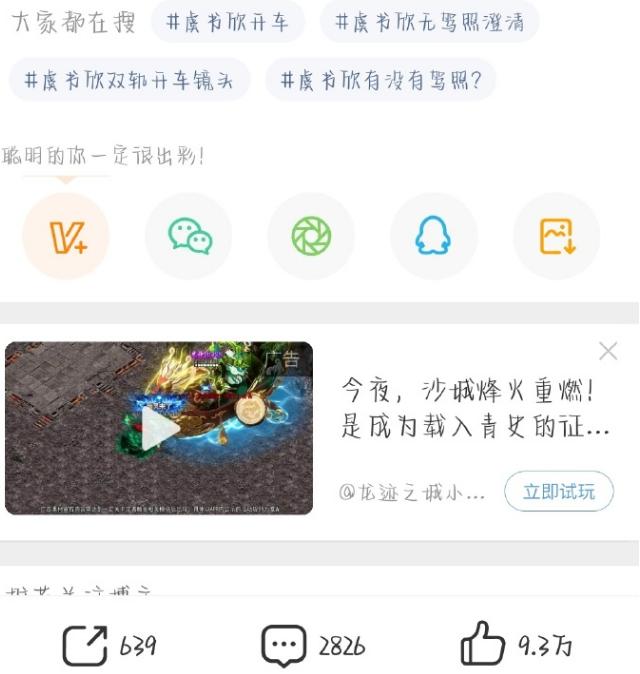The width and height of the screenshot is (640, 674).
Task: Select the #虞书欣无驾照澄清 chip
Action: tap(429, 22)
